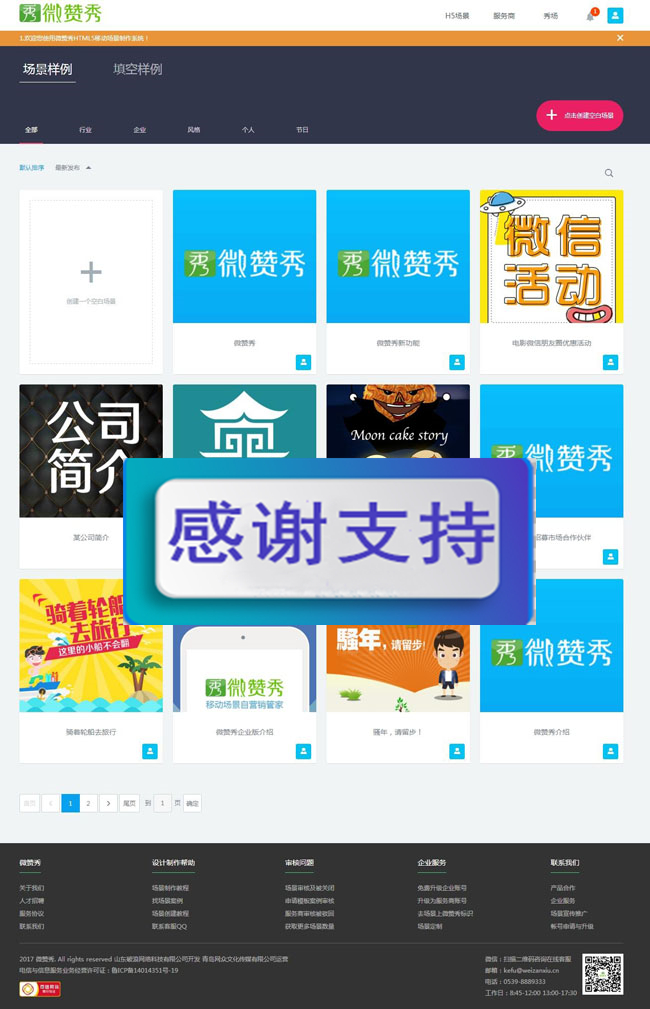
Task: Select the 行业 category filter
Action: [x=85, y=130]
